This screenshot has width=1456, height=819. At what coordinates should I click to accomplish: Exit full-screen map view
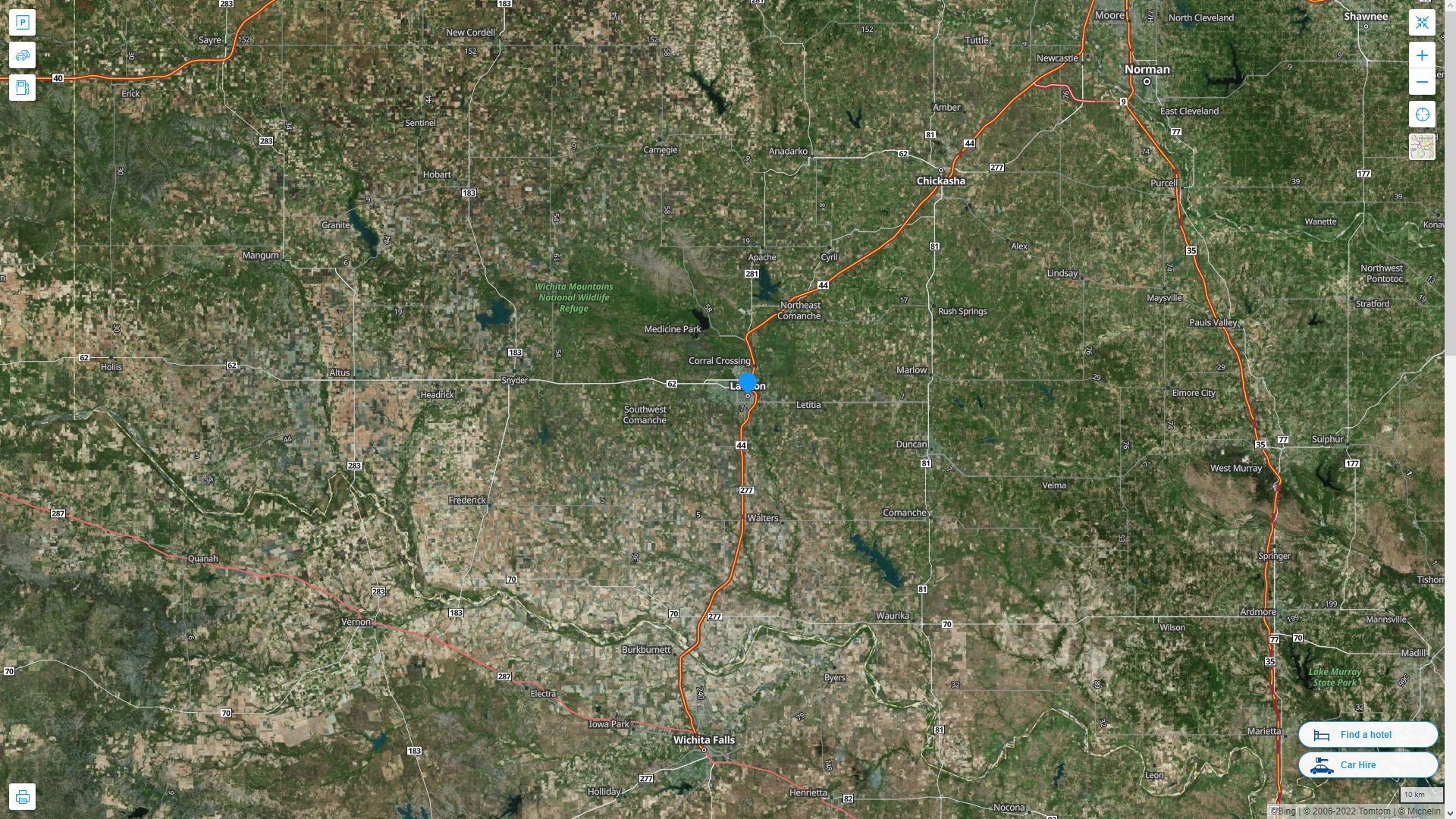[x=1422, y=23]
